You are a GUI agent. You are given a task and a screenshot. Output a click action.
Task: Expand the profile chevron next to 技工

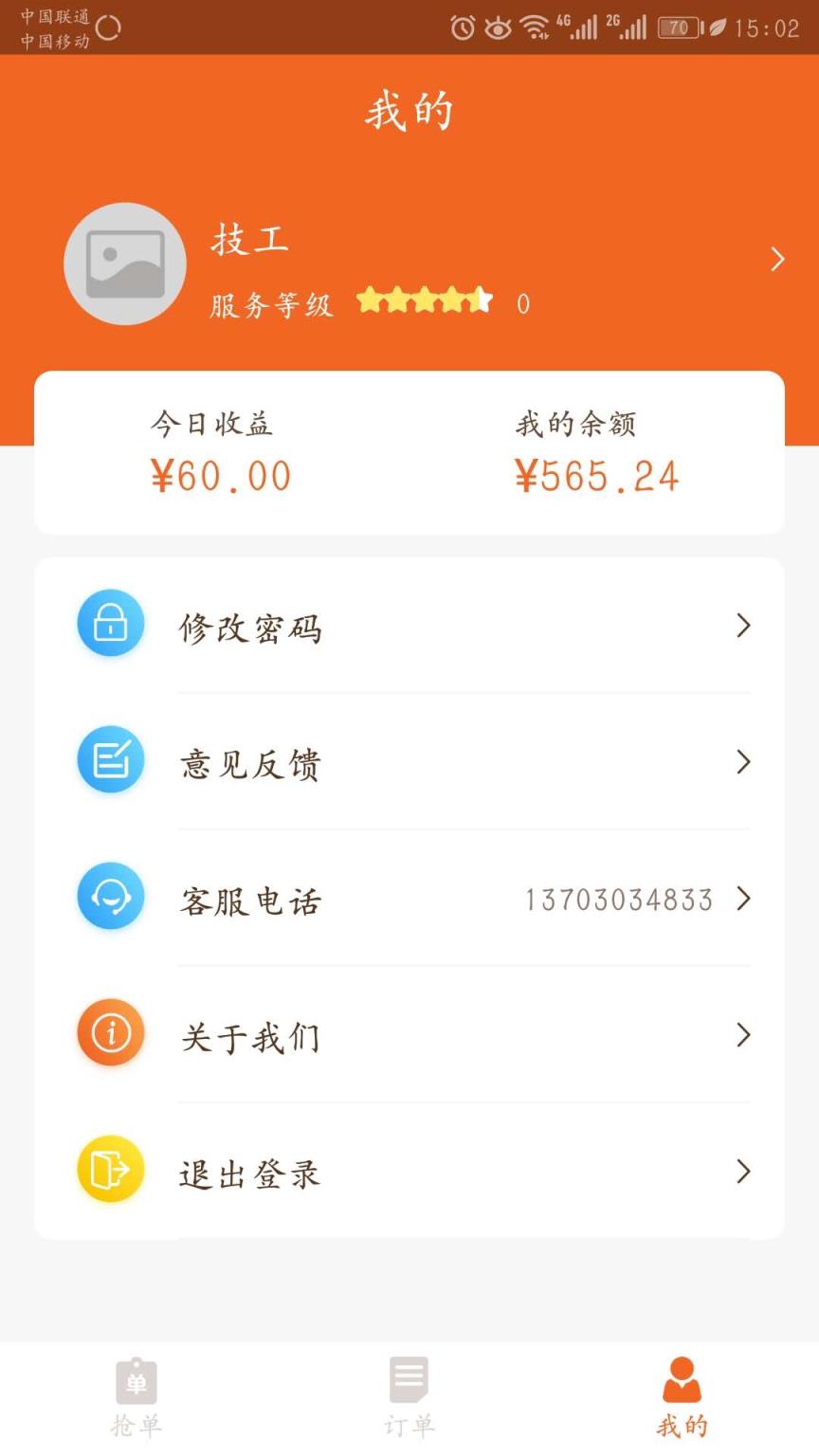coord(777,259)
